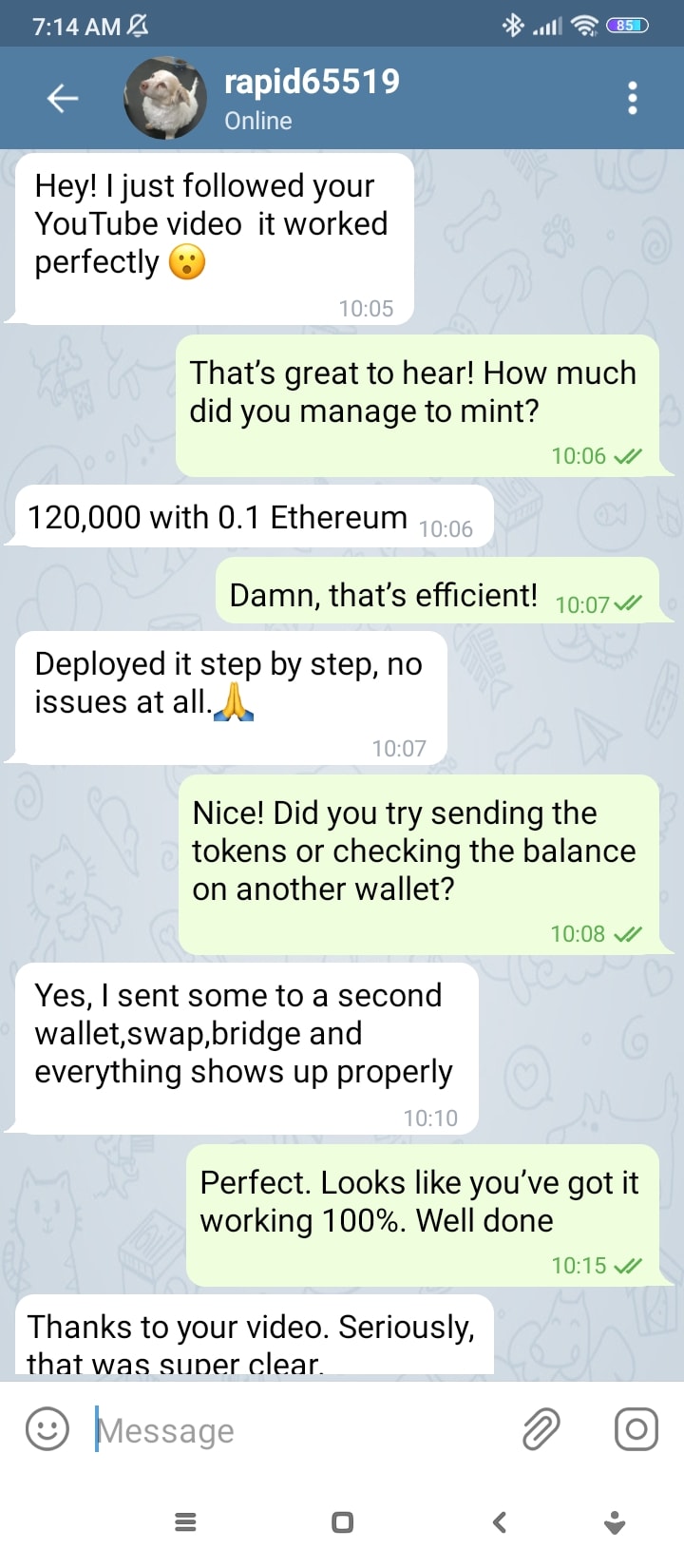Go back to the chat list
Viewport: 684px width, 1568px height.
pyautogui.click(x=63, y=98)
